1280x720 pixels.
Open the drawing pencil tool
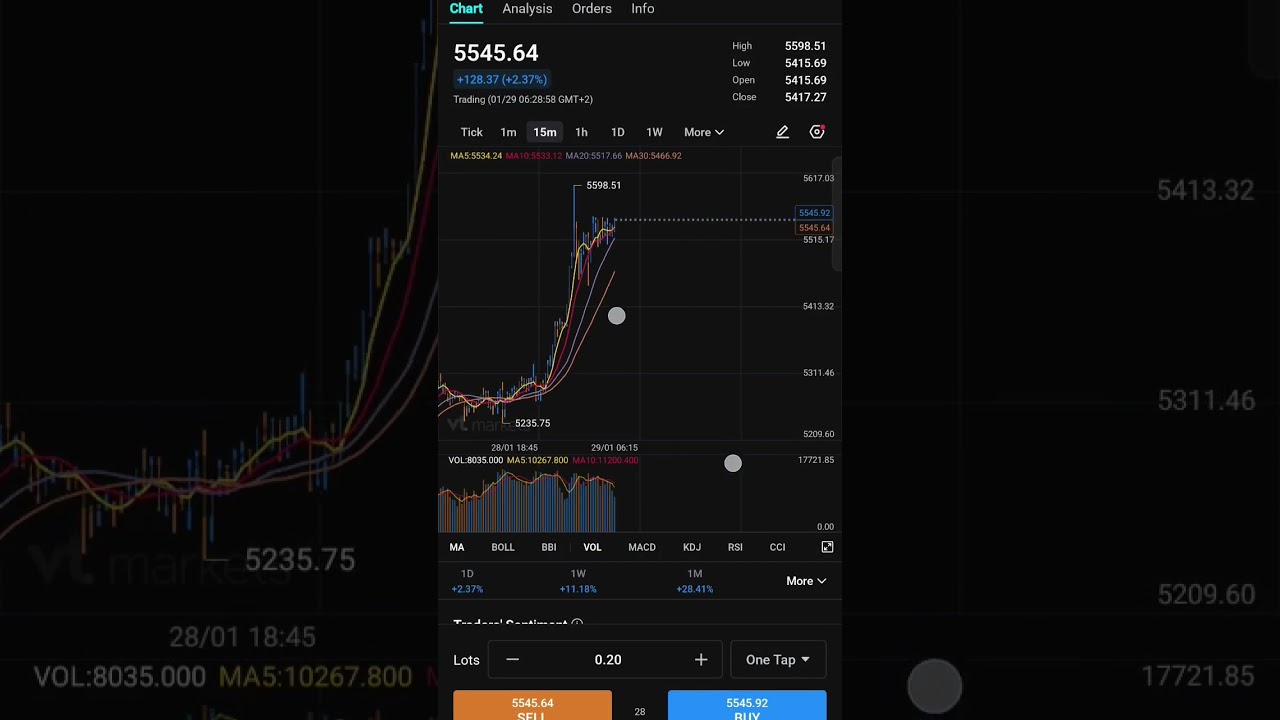click(782, 132)
